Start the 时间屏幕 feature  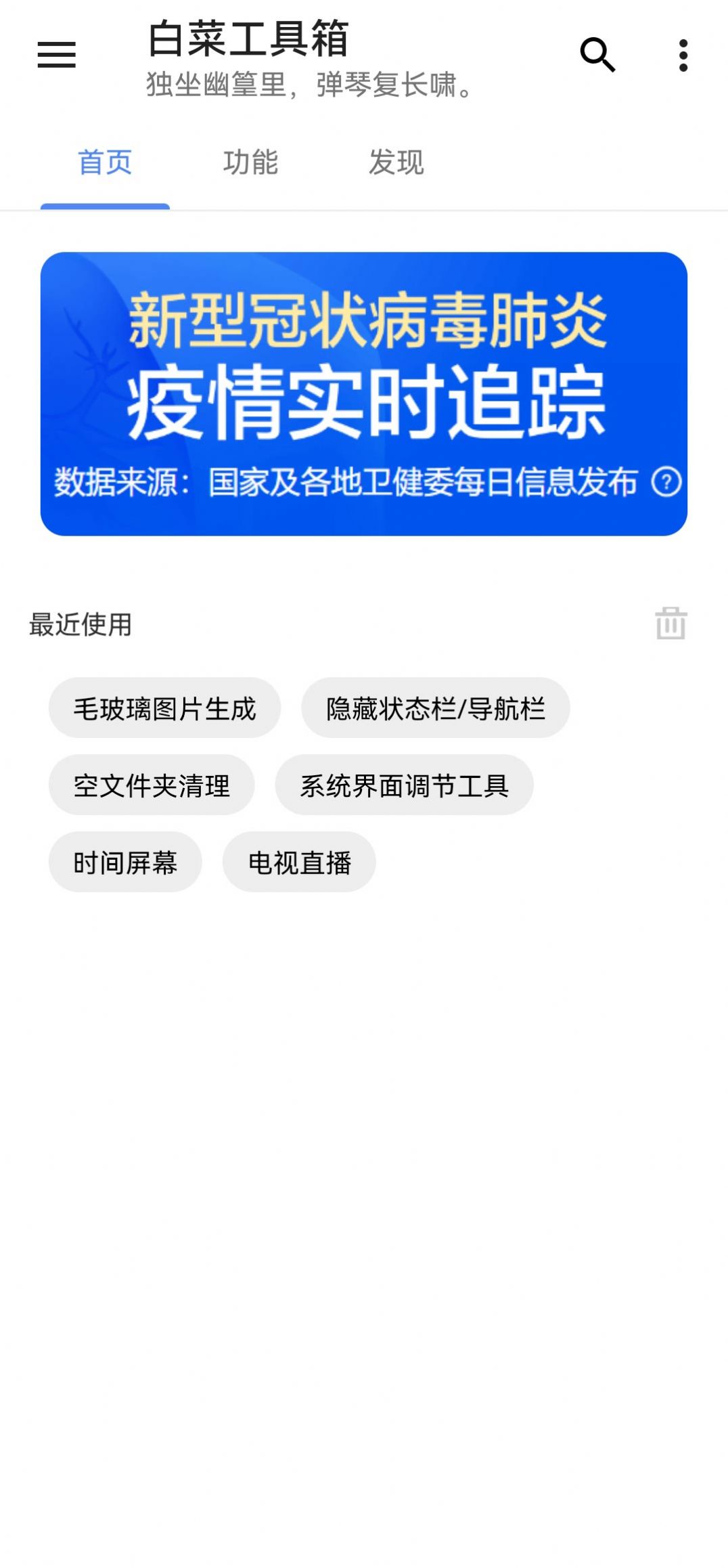(x=125, y=862)
